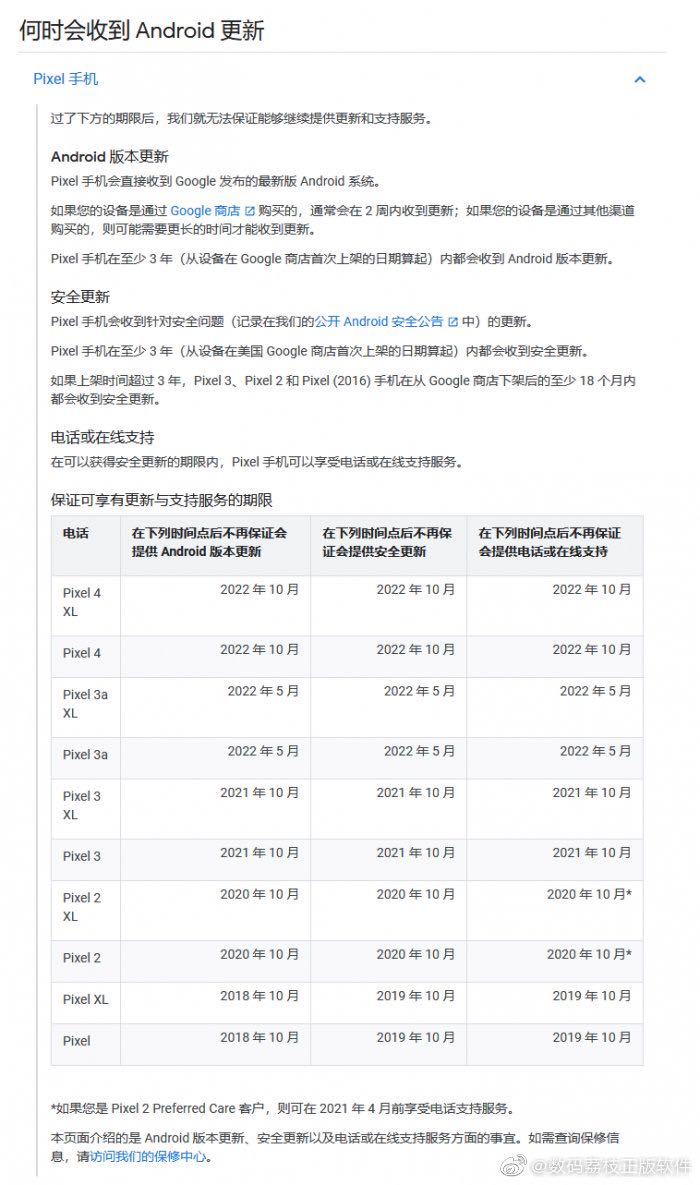Collapse the Pixel 手机 section
This screenshot has width=700, height=1185.
(x=640, y=79)
